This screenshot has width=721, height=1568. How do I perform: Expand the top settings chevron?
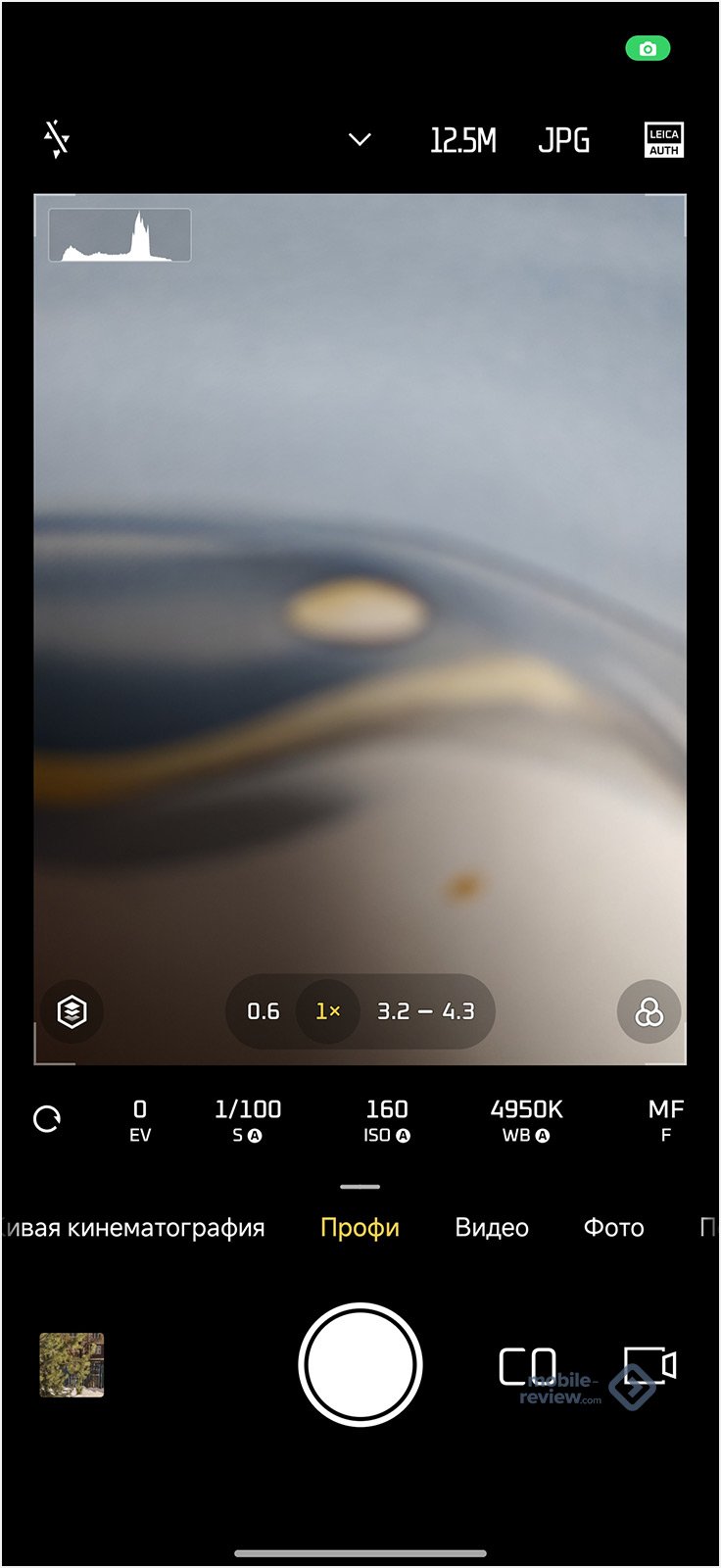point(360,139)
